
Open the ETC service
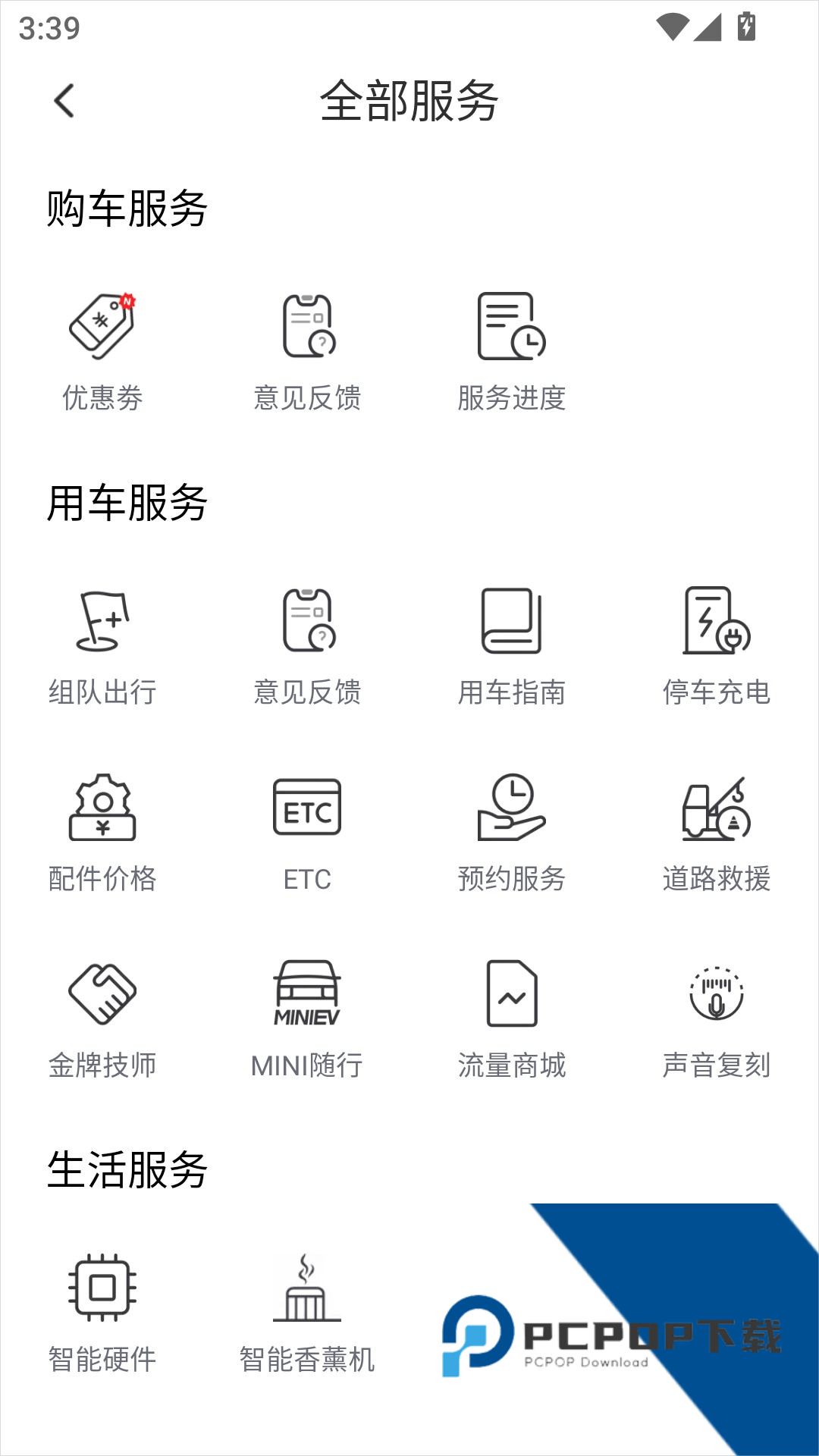307,831
